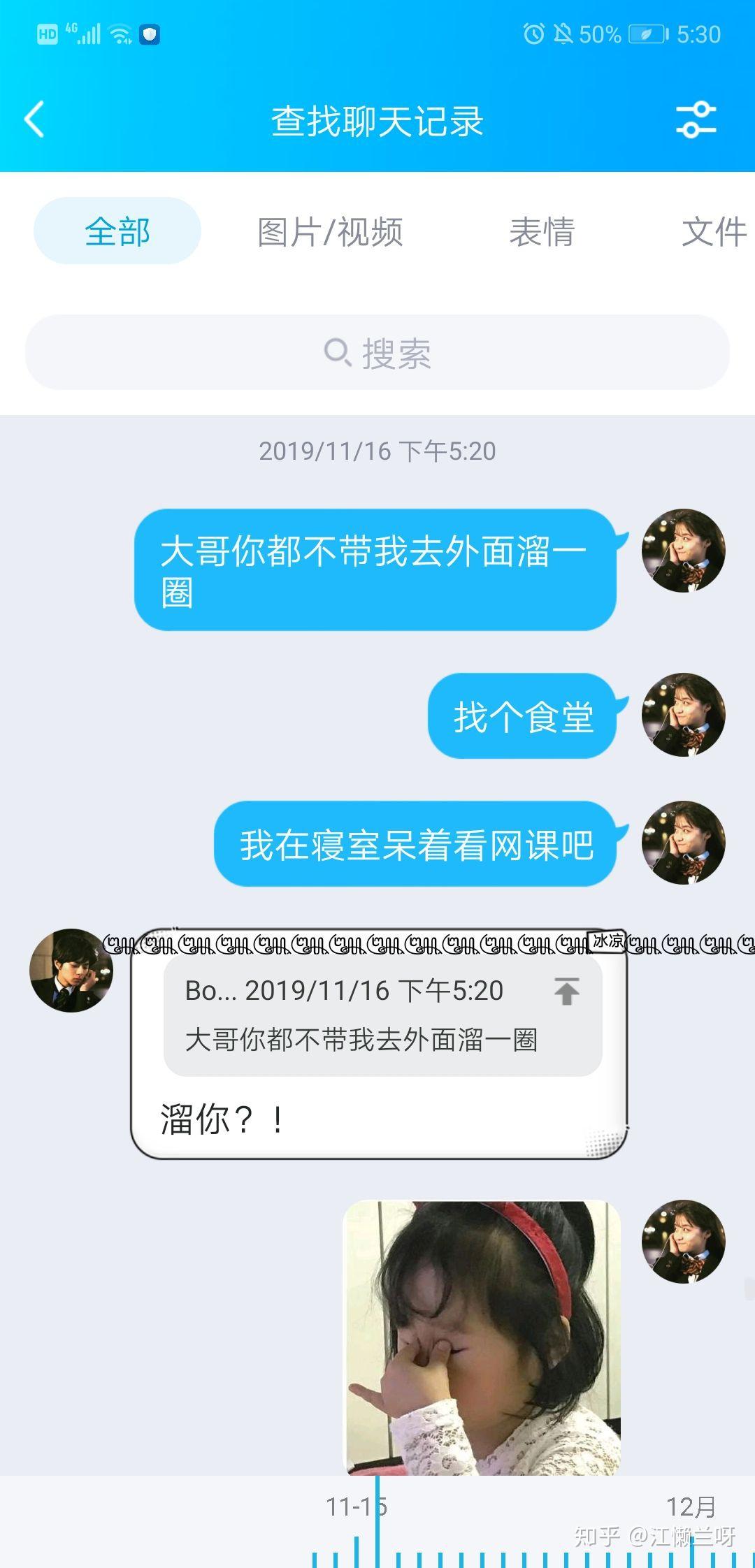Open the sender avatar beside 溜你？！
Screen dimensions: 755x1568
(x=71, y=970)
